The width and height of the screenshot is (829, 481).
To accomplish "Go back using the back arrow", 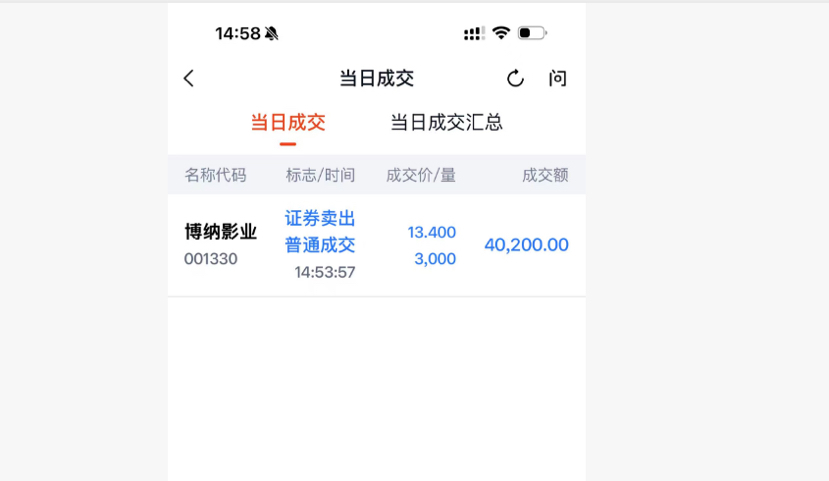I will coord(189,79).
